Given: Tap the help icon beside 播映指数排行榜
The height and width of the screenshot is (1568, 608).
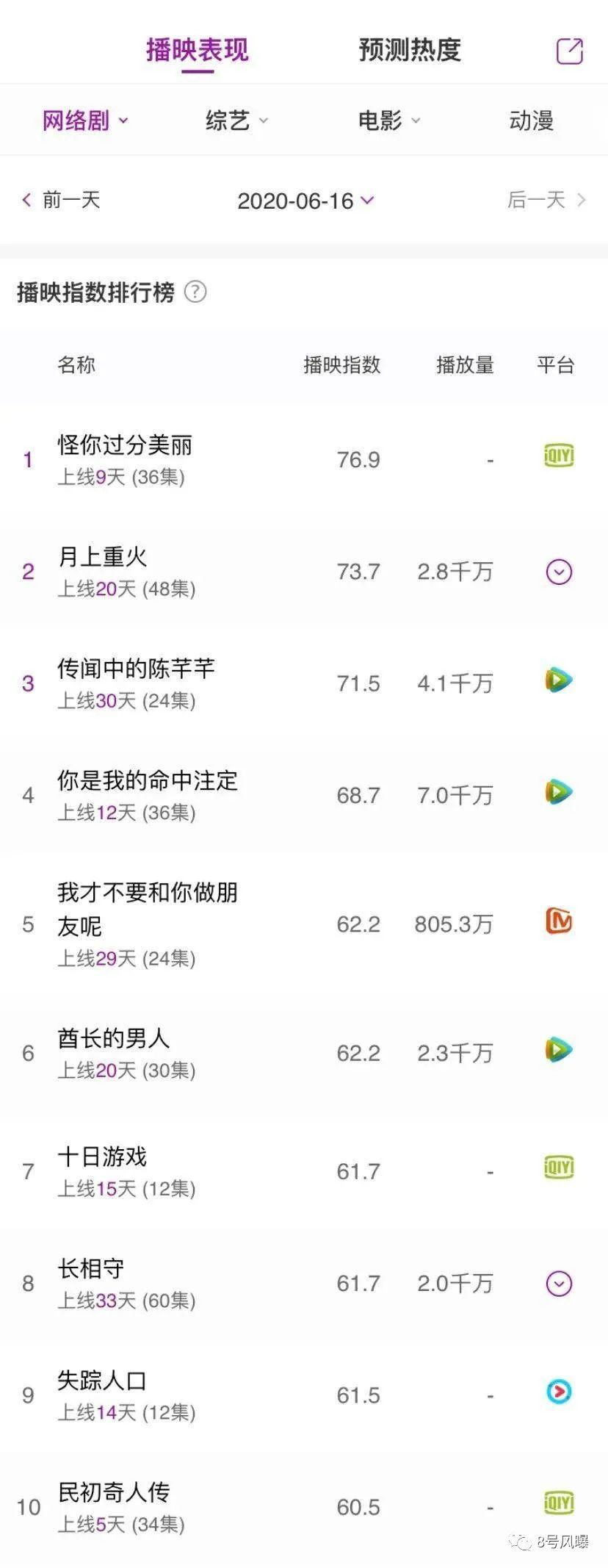Looking at the screenshot, I should tap(195, 292).
